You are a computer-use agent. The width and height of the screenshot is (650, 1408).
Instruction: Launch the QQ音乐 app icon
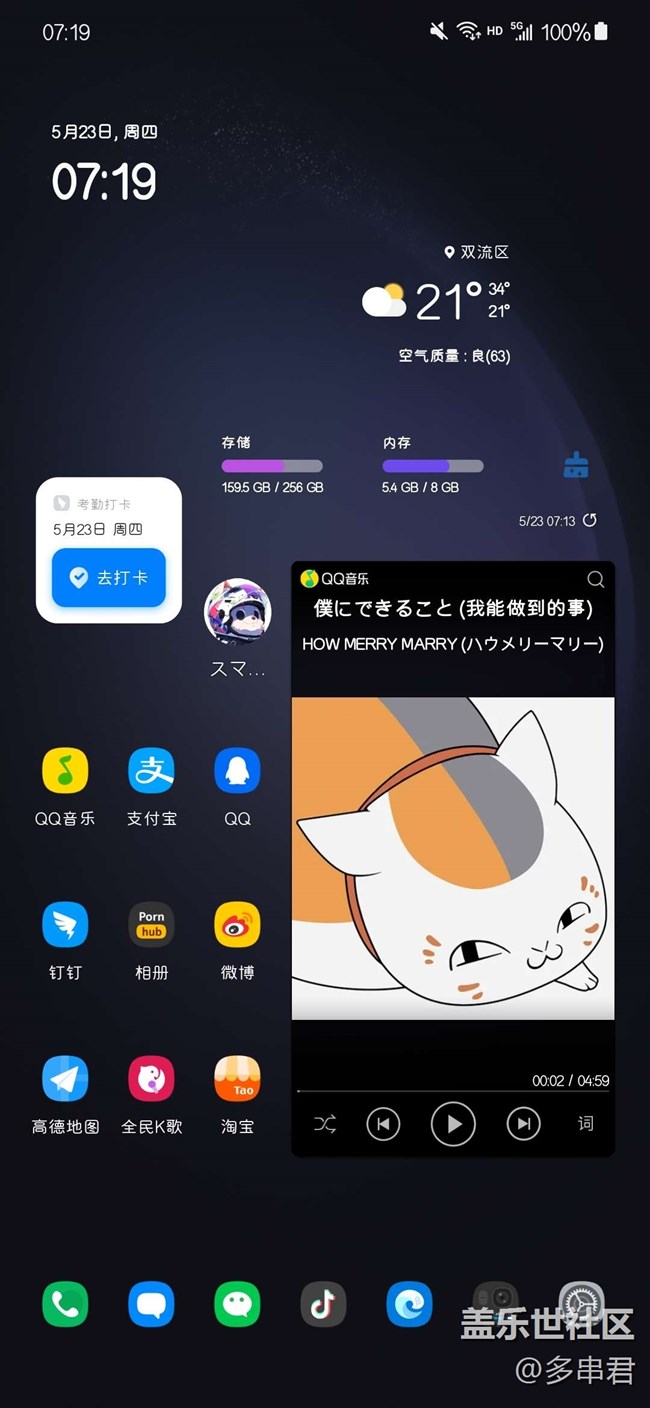pos(65,771)
